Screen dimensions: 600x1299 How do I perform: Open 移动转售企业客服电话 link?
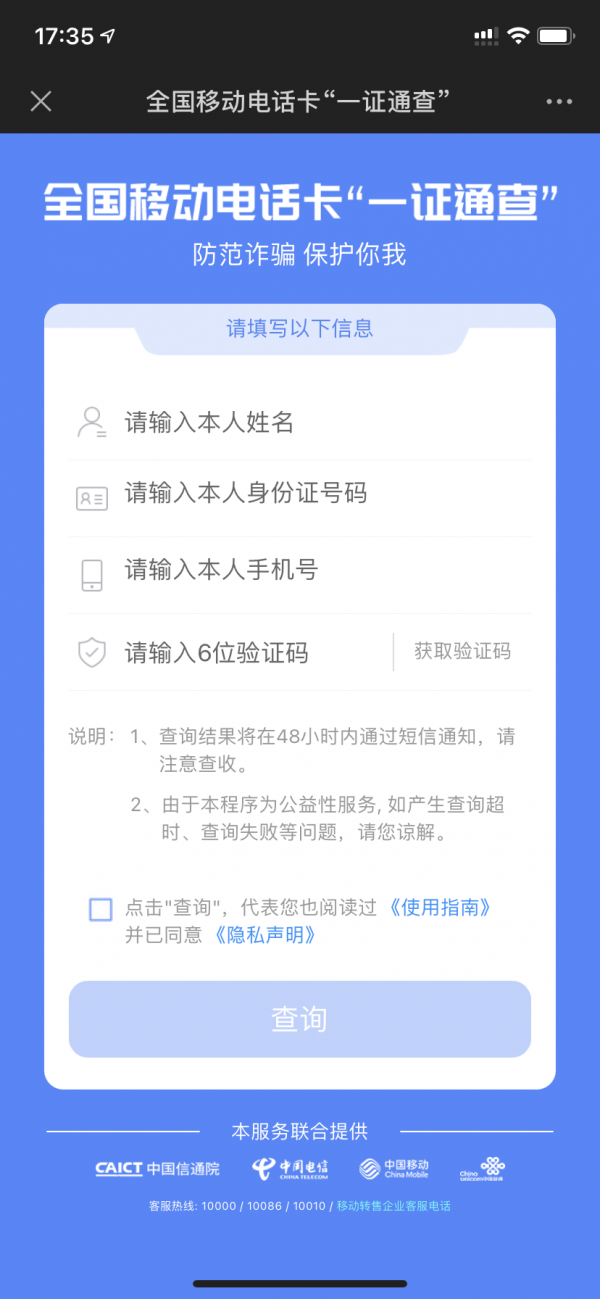394,1207
